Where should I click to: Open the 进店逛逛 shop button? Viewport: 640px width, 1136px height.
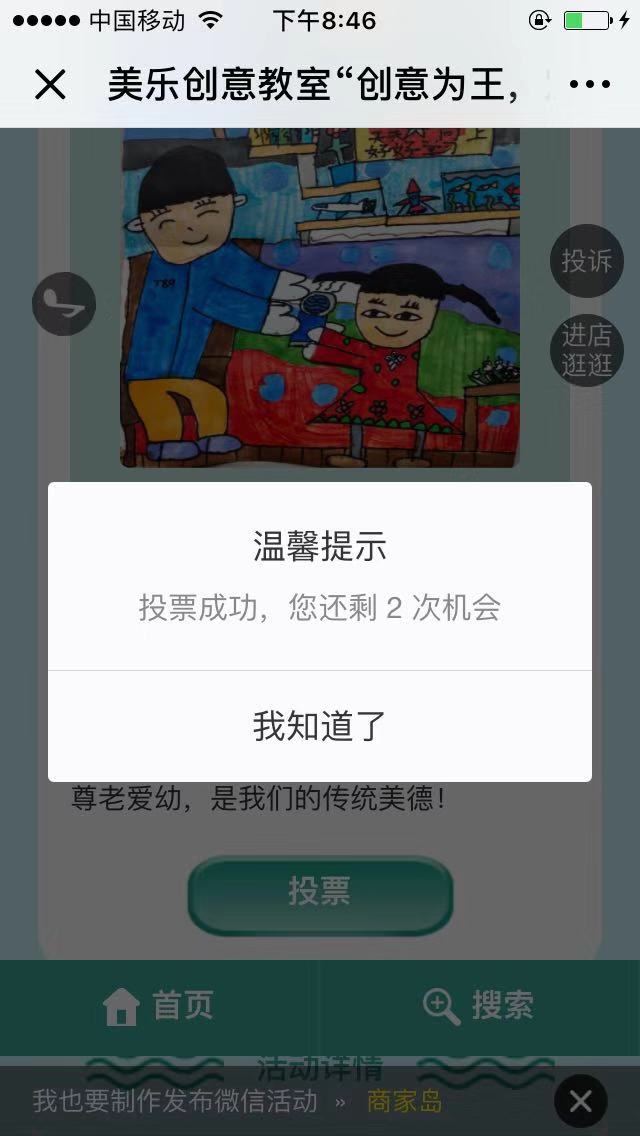click(x=586, y=349)
